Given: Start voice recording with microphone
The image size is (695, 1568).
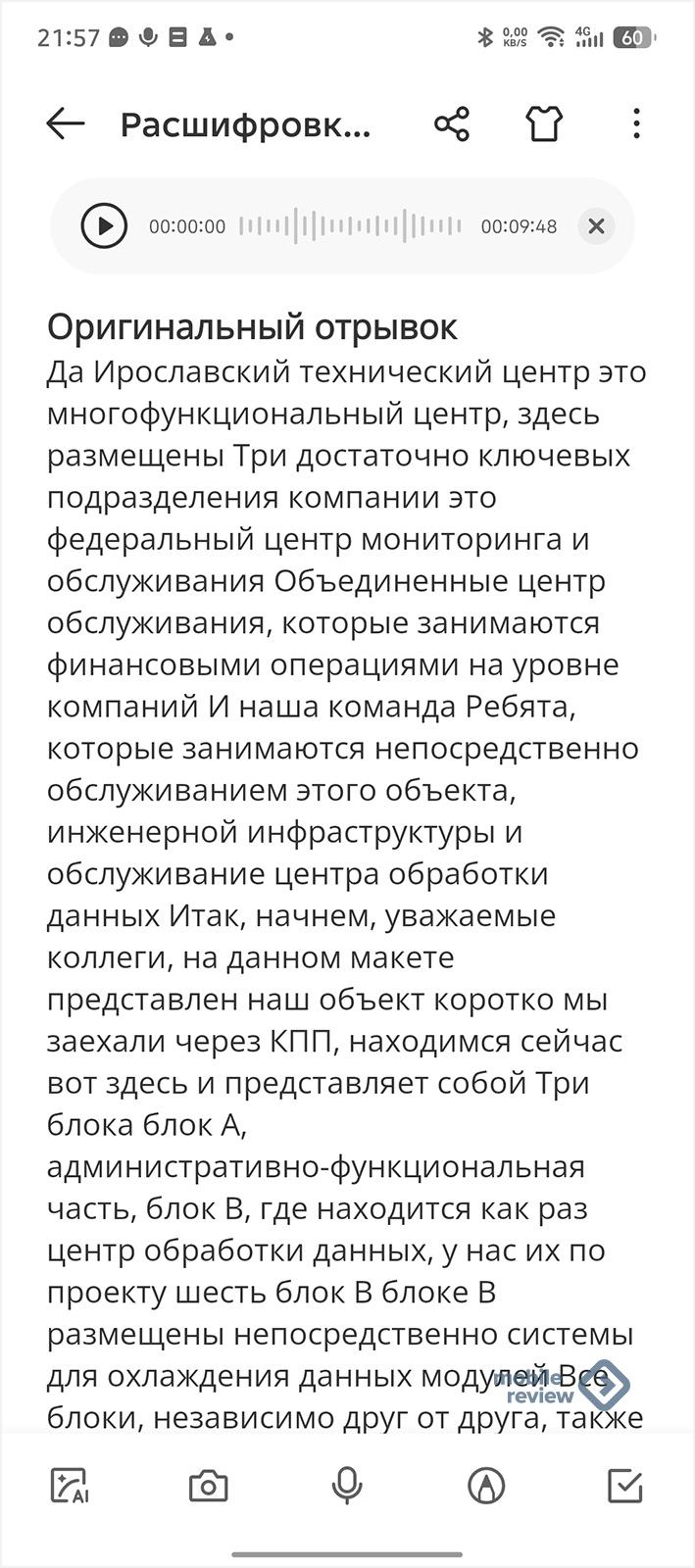Looking at the screenshot, I should click(x=347, y=1487).
